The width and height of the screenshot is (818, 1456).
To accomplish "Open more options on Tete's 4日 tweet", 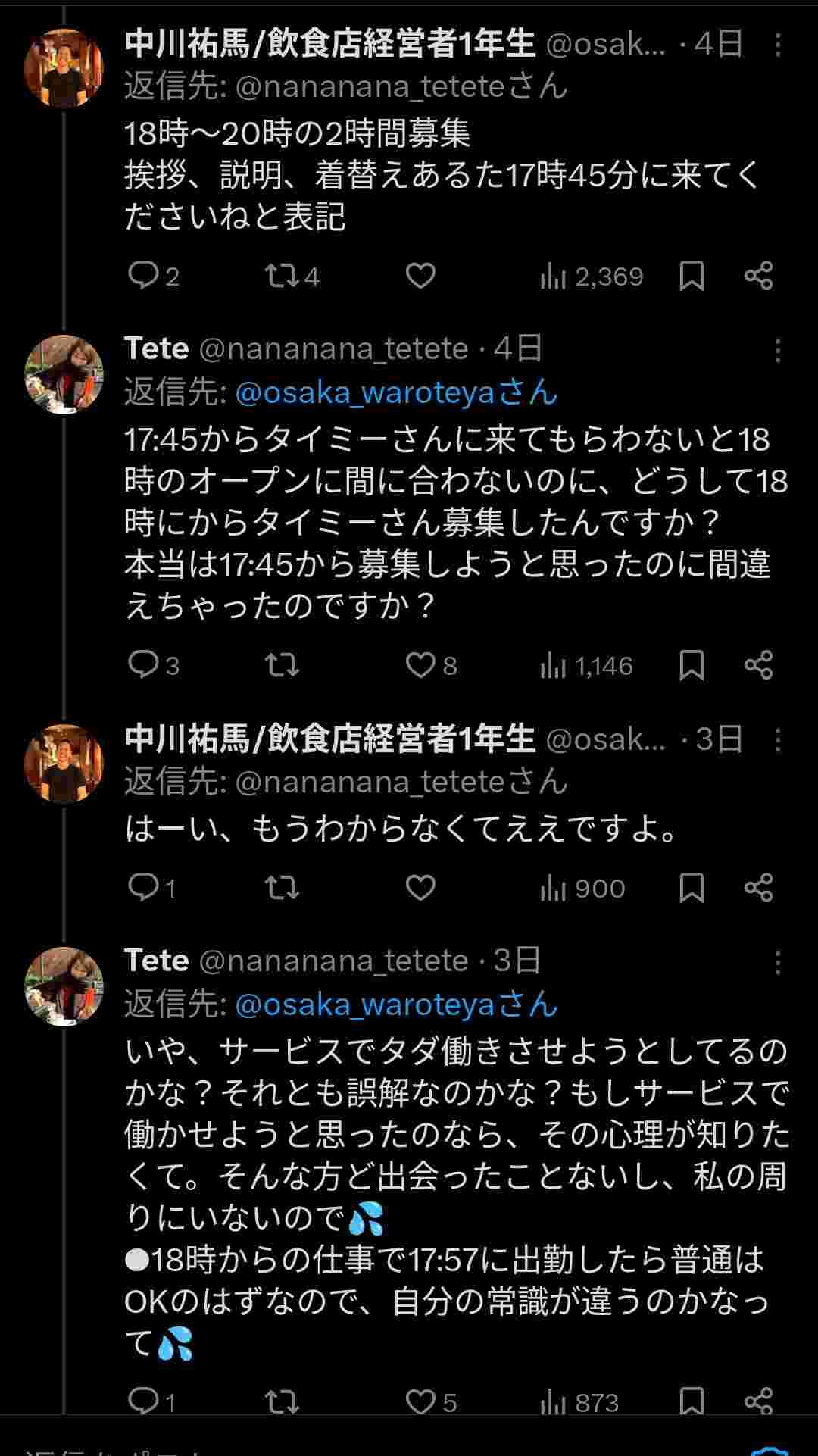I will (777, 351).
